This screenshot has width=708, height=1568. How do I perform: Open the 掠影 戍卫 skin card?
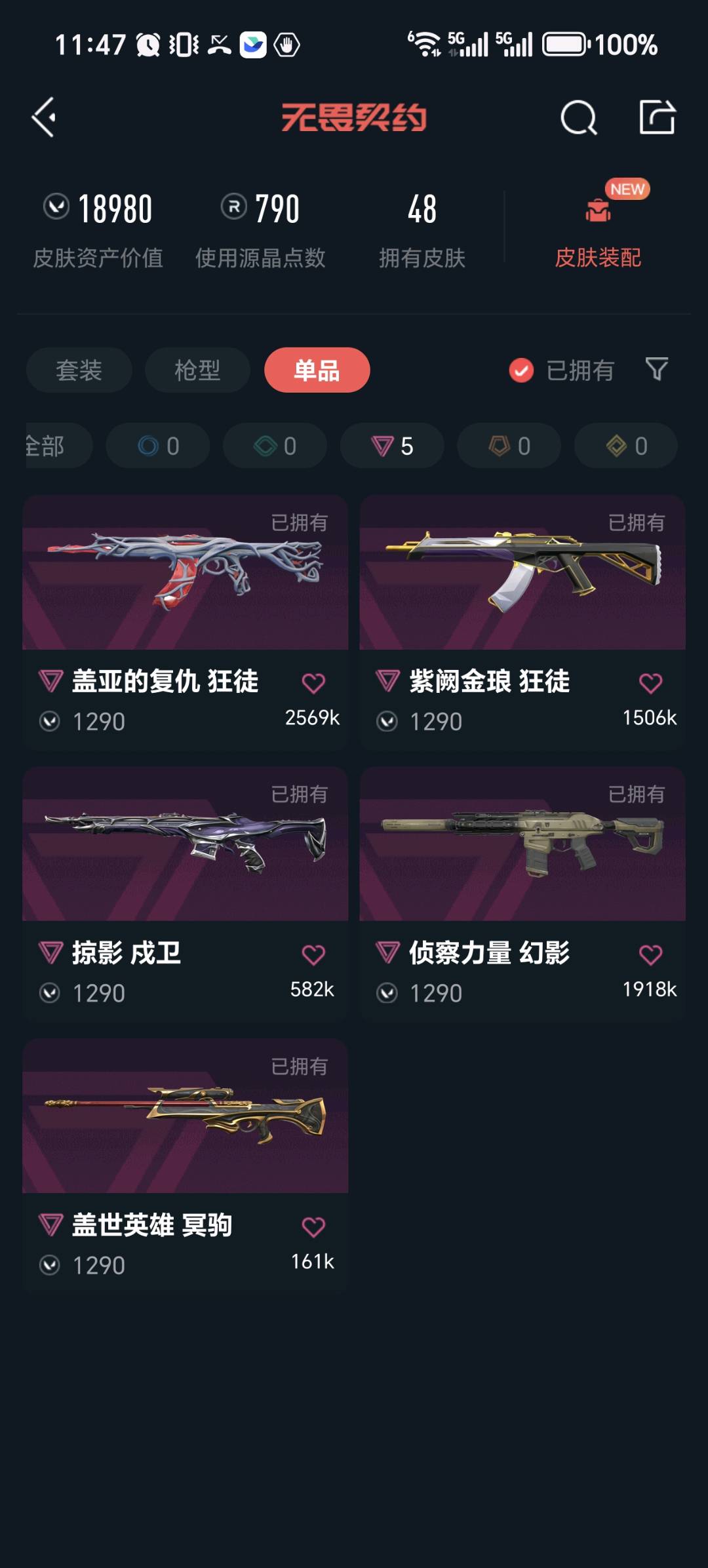coord(185,893)
